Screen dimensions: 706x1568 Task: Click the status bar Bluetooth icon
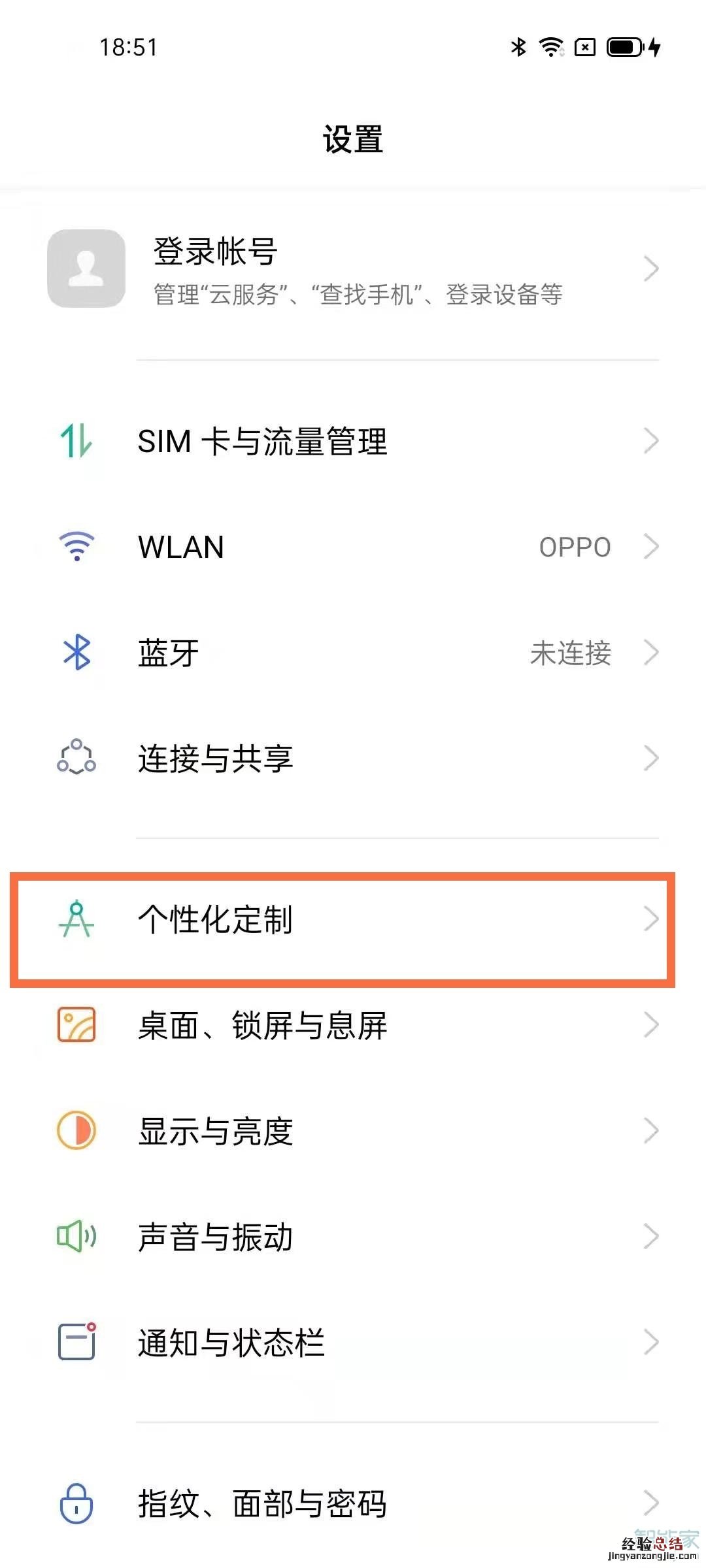(518, 47)
